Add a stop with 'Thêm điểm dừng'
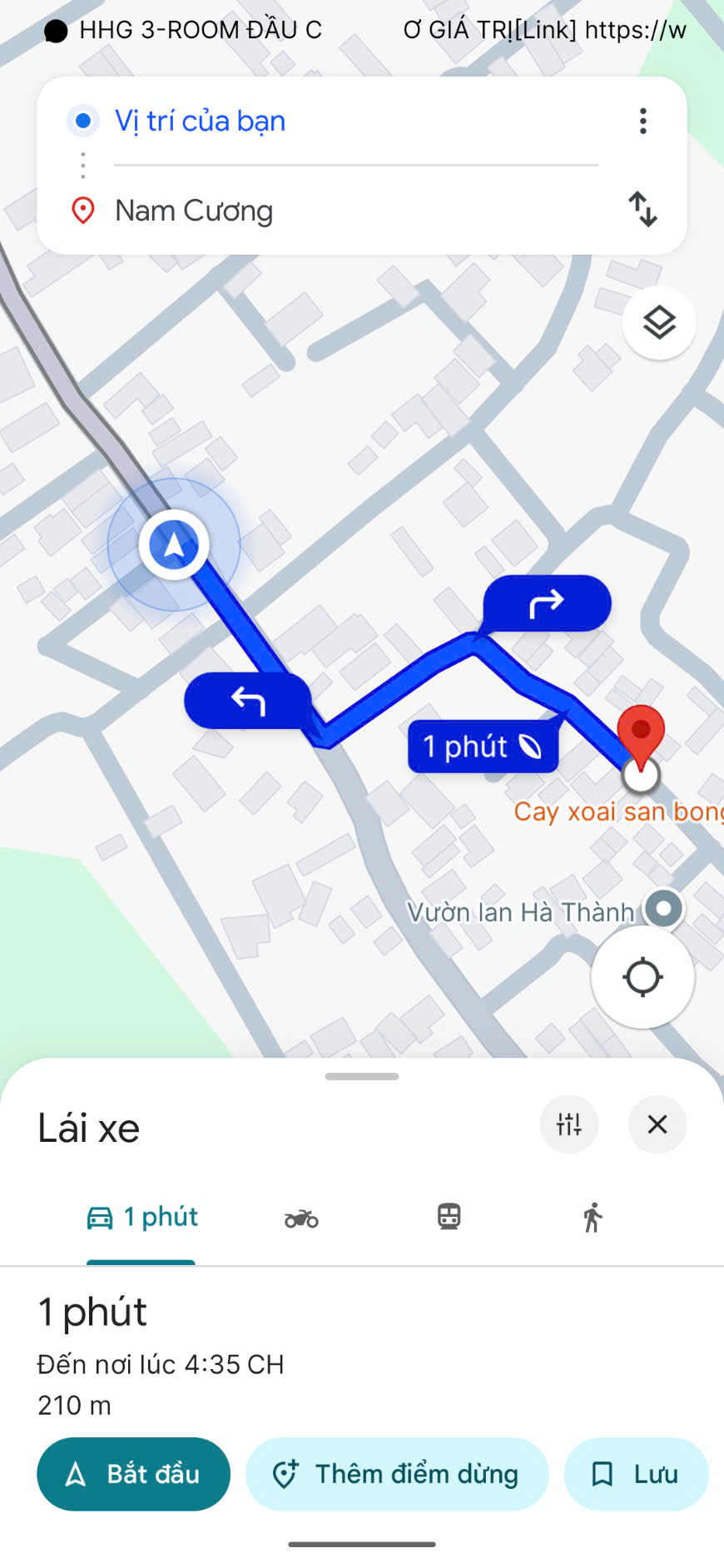This screenshot has height=1568, width=724. [x=396, y=1473]
